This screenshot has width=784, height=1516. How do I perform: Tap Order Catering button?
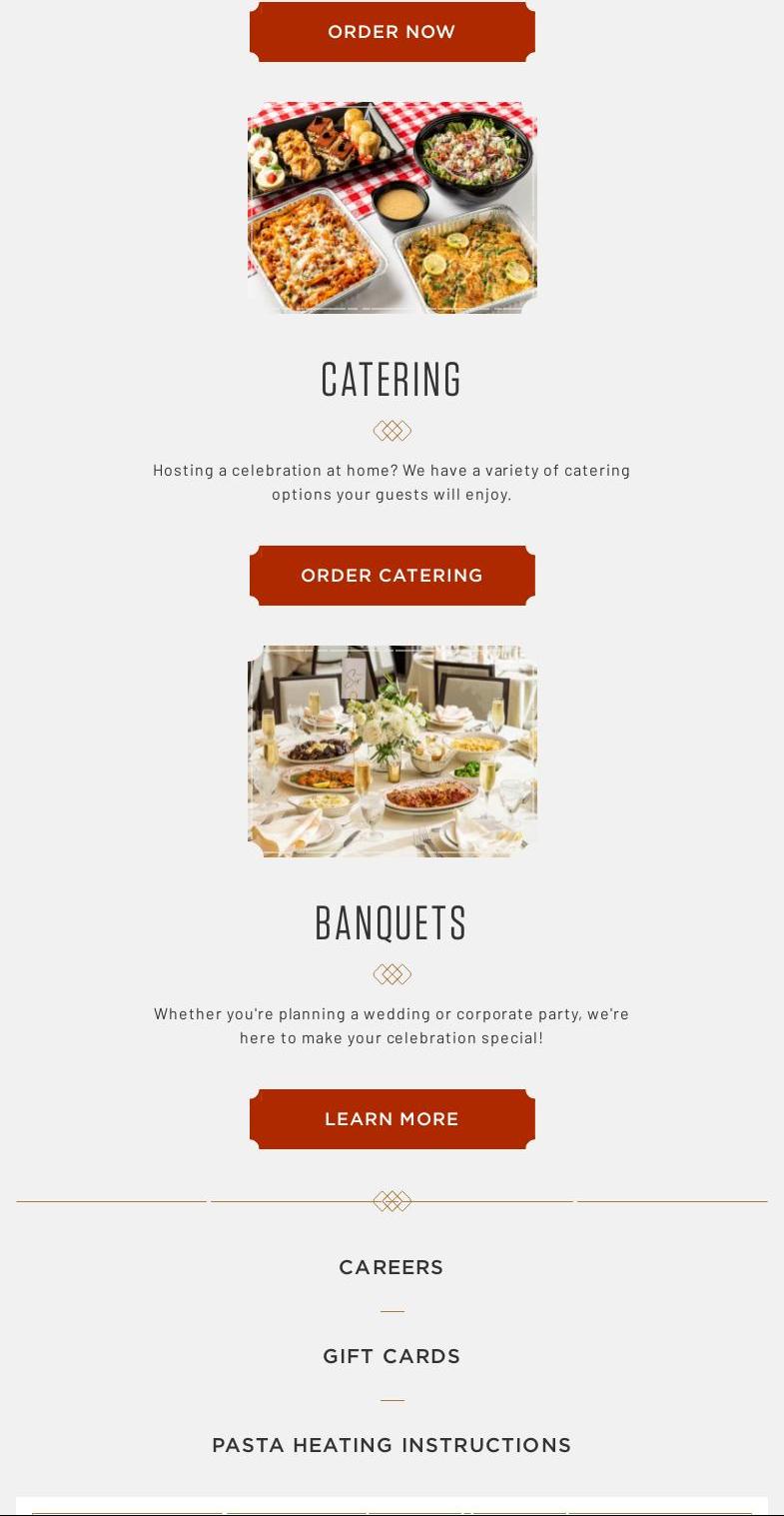click(x=392, y=576)
